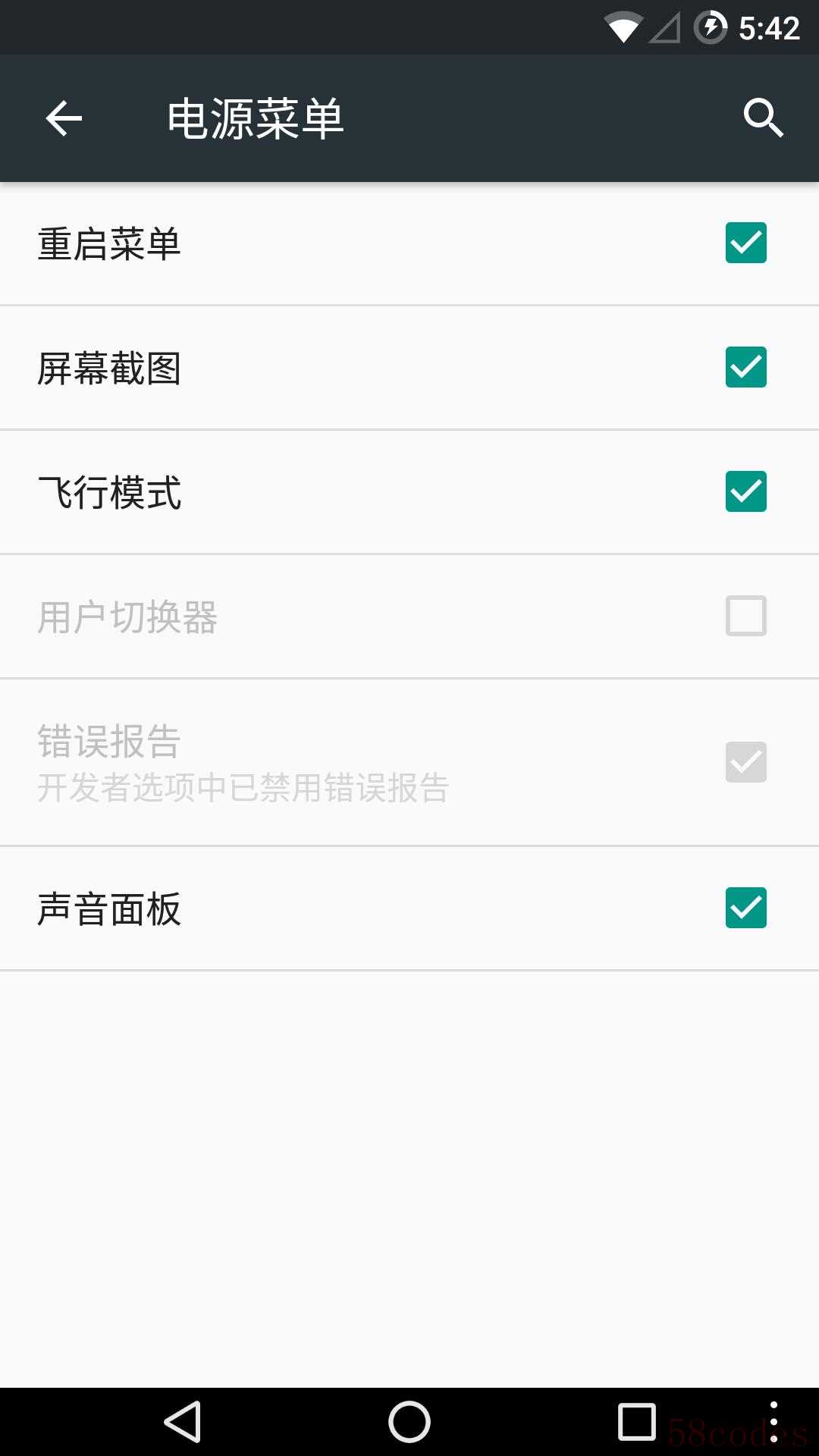Open the search magnifier icon

[762, 118]
